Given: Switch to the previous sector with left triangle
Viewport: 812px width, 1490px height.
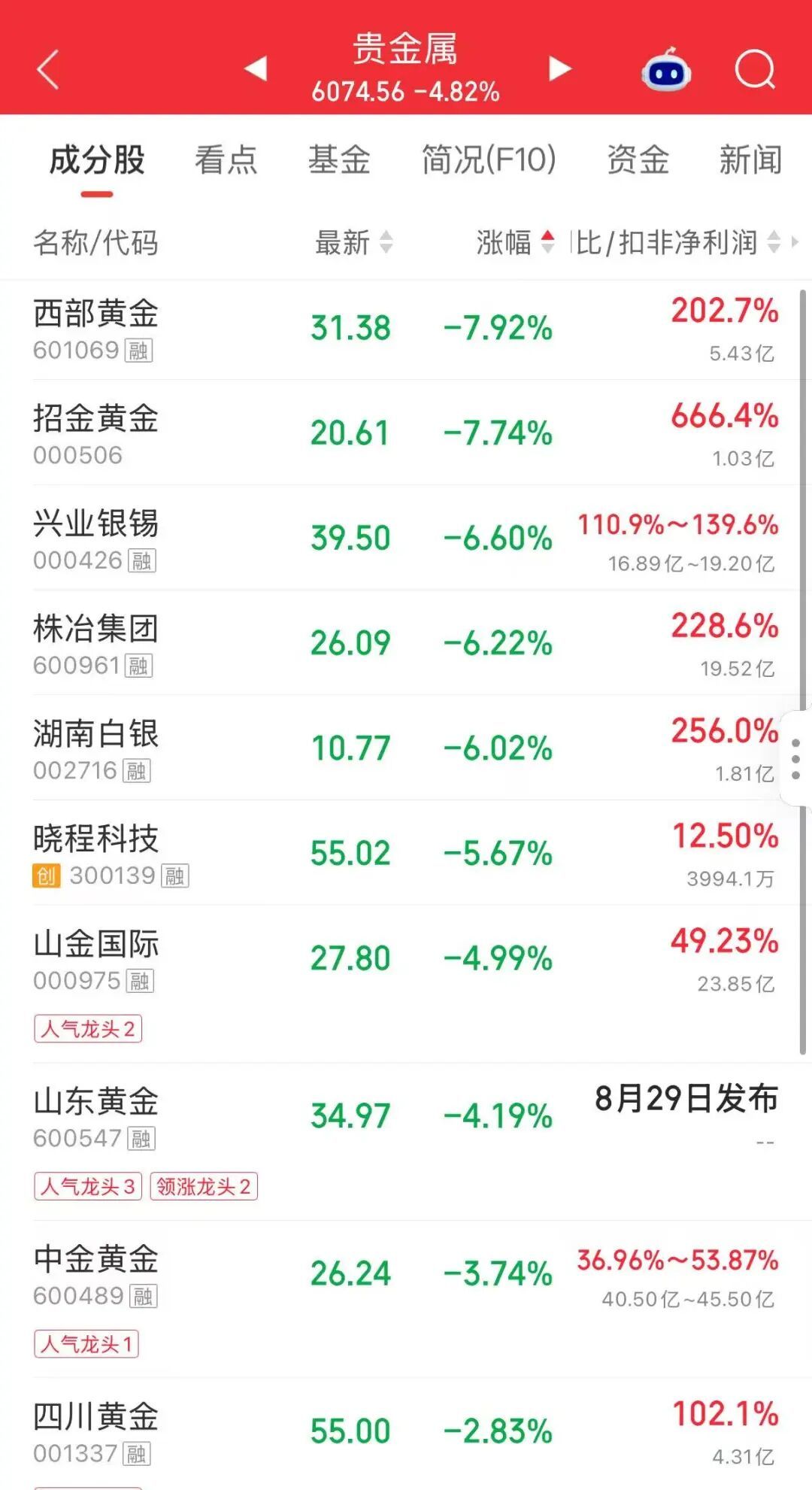Looking at the screenshot, I should pyautogui.click(x=256, y=68).
